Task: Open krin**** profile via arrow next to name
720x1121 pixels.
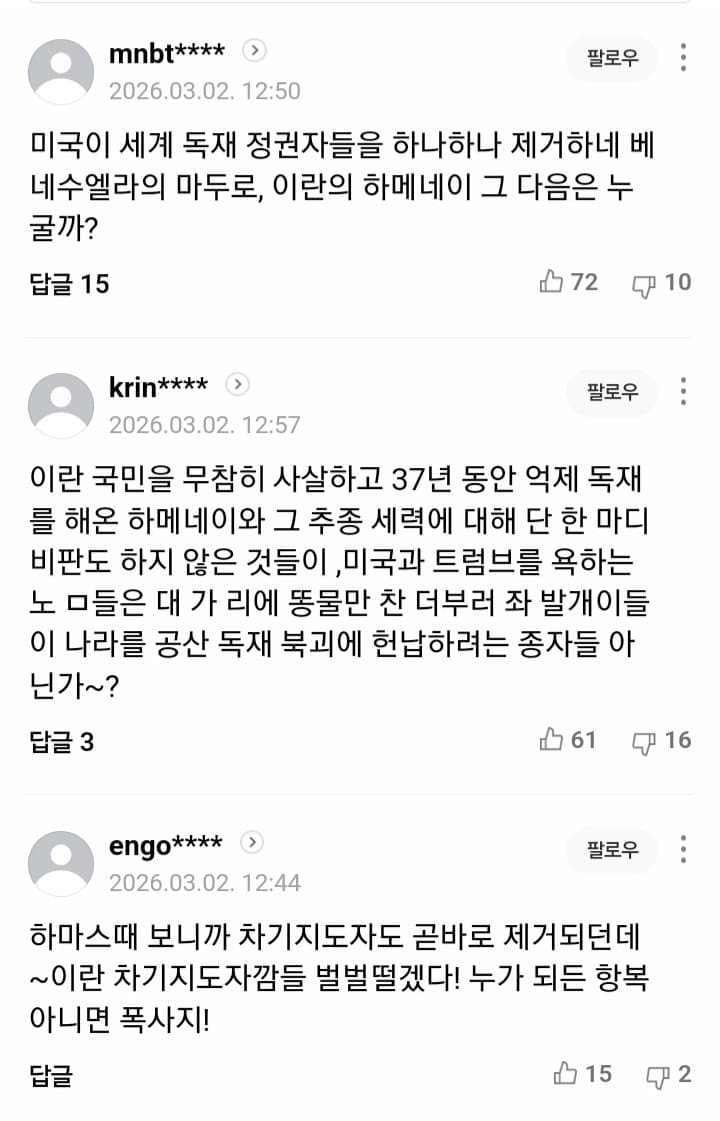Action: (x=237, y=384)
